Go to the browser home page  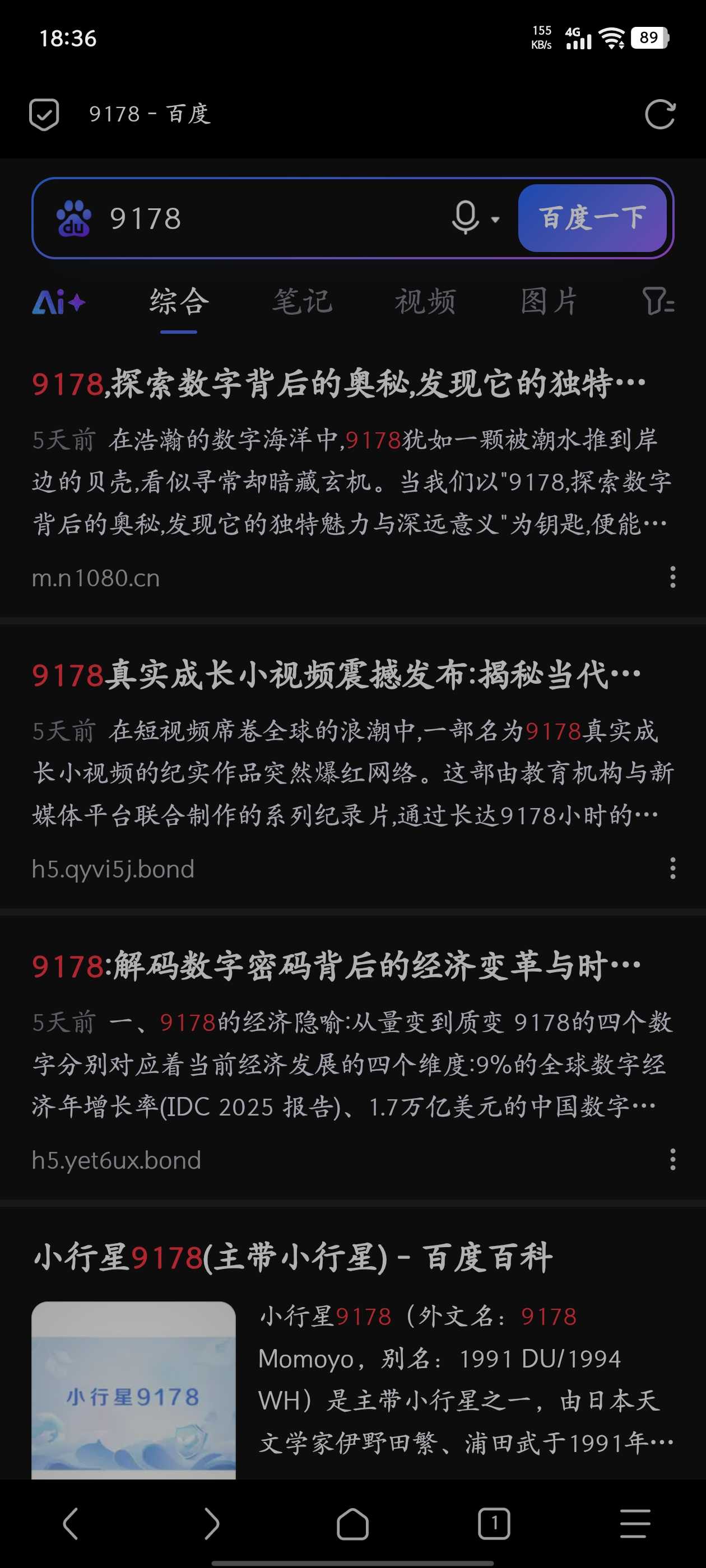pyautogui.click(x=352, y=1524)
